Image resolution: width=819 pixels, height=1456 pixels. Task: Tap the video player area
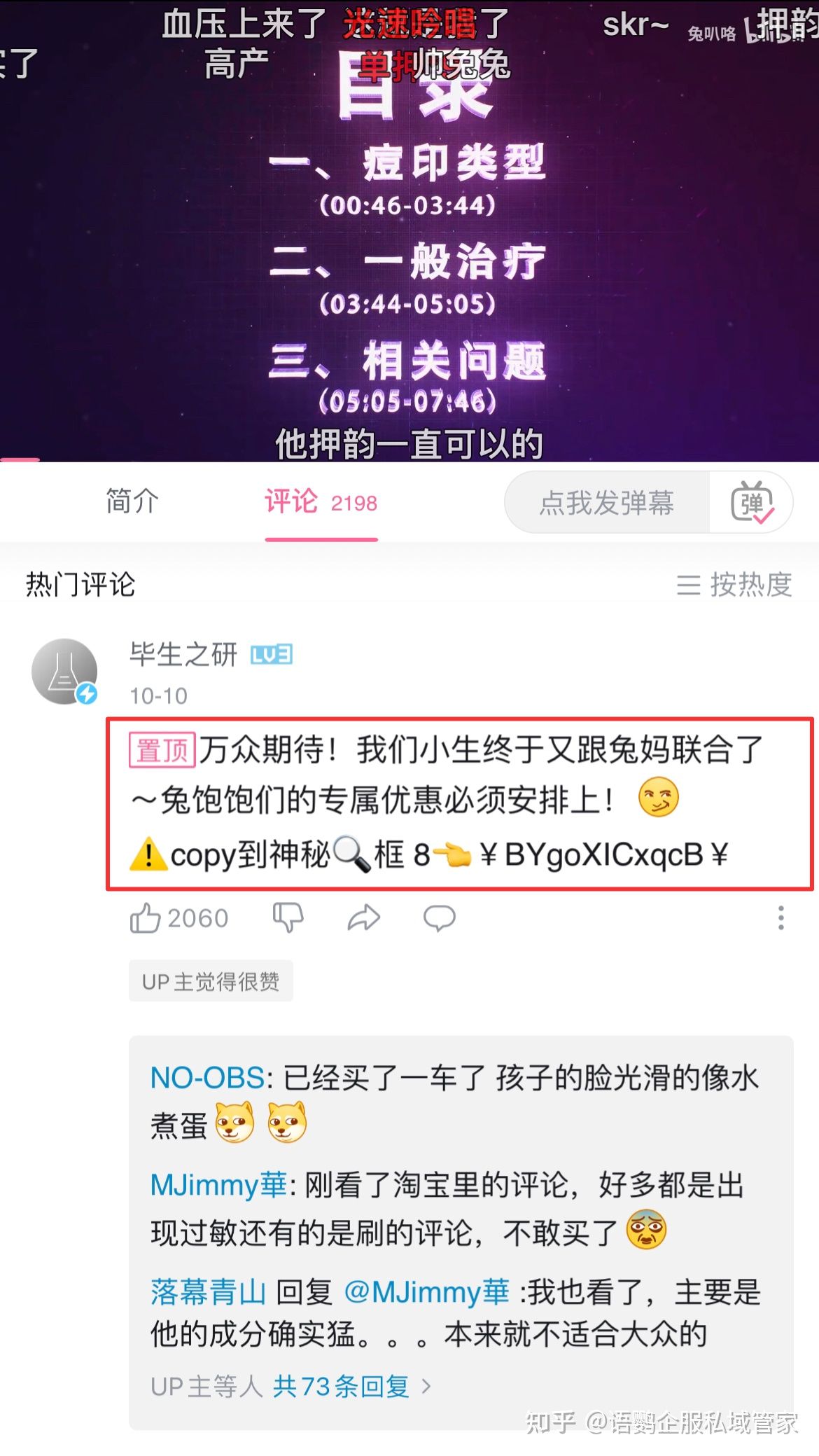409,231
